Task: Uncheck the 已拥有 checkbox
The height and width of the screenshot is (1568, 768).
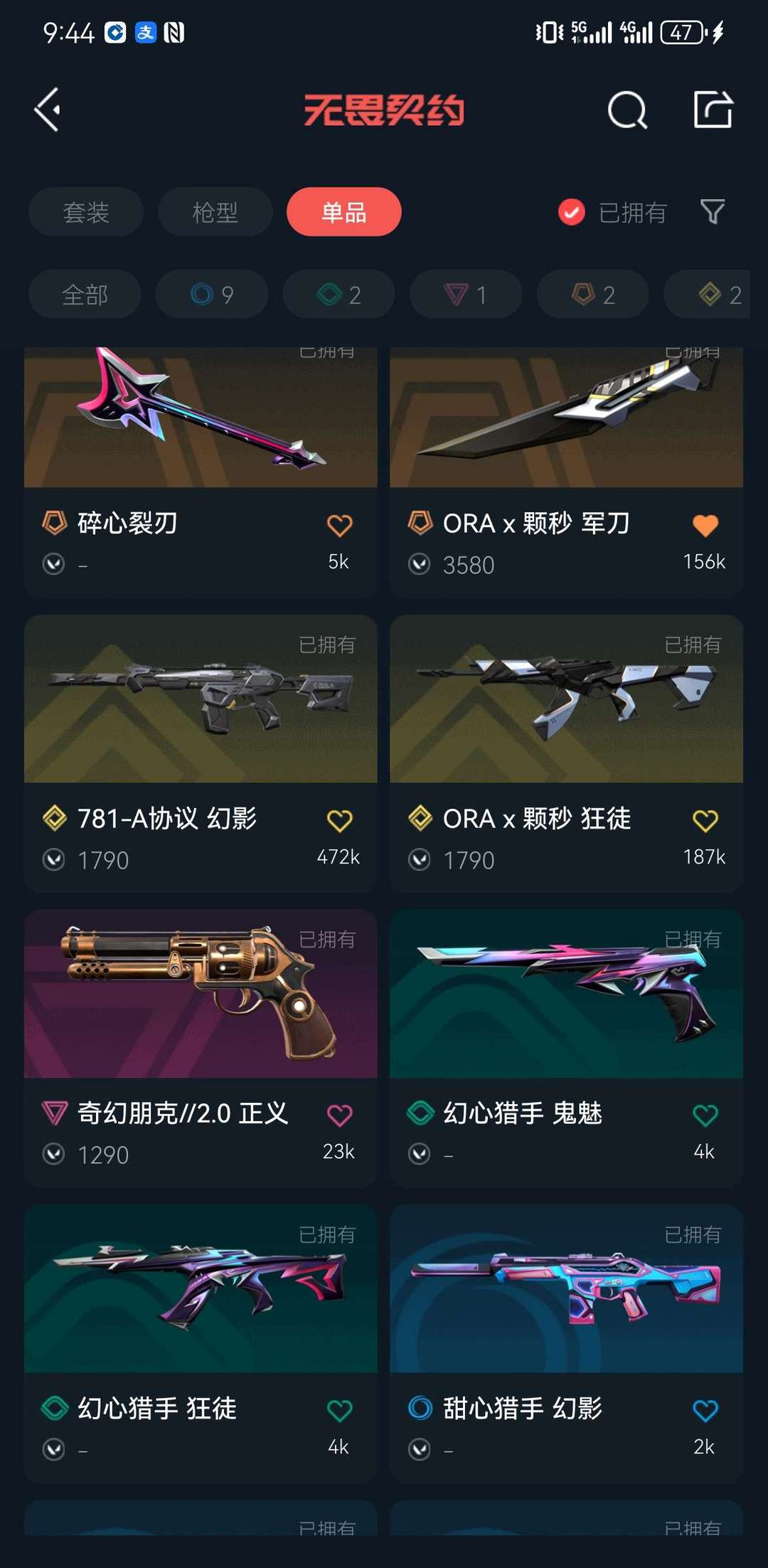Action: (572, 212)
